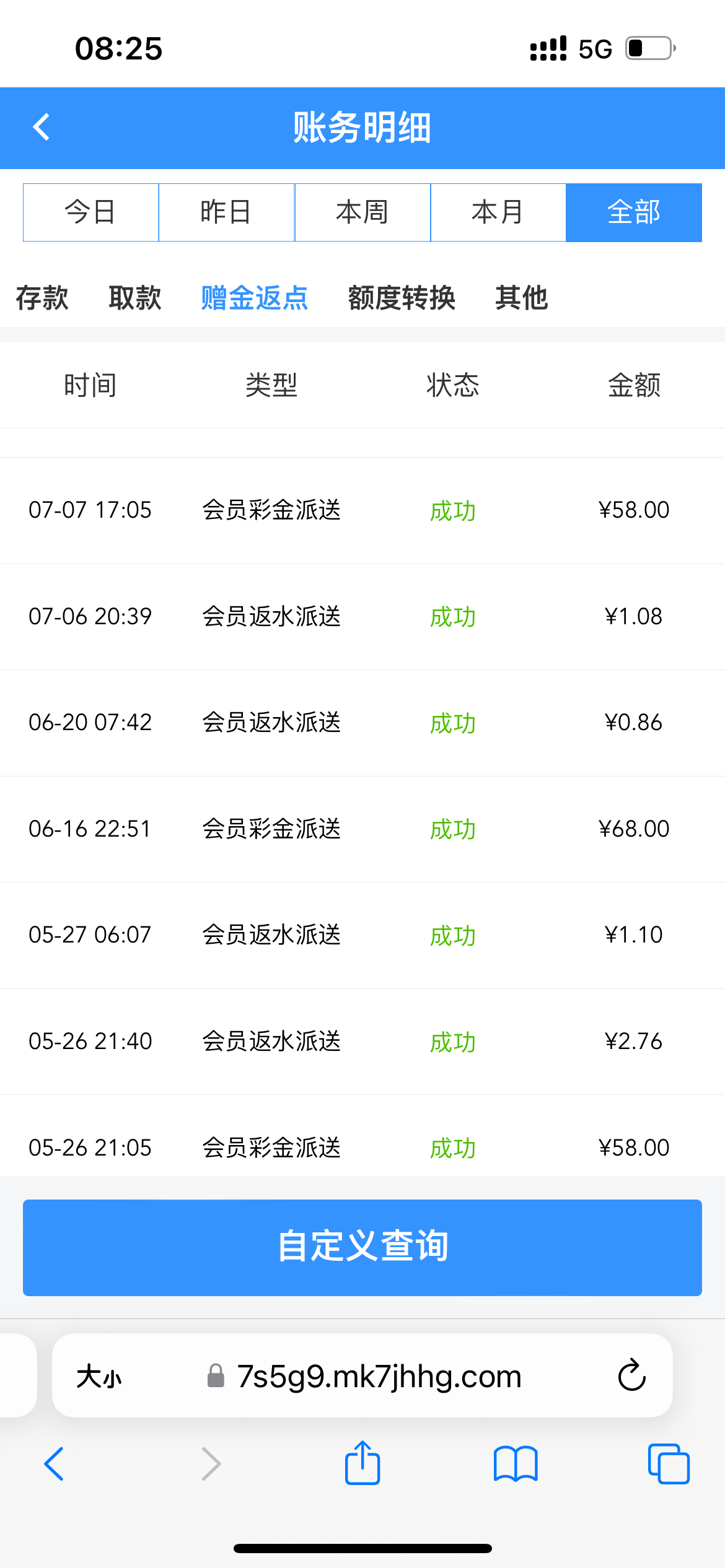The width and height of the screenshot is (725, 1568).
Task: Show all open Safari tabs
Action: 669,1464
